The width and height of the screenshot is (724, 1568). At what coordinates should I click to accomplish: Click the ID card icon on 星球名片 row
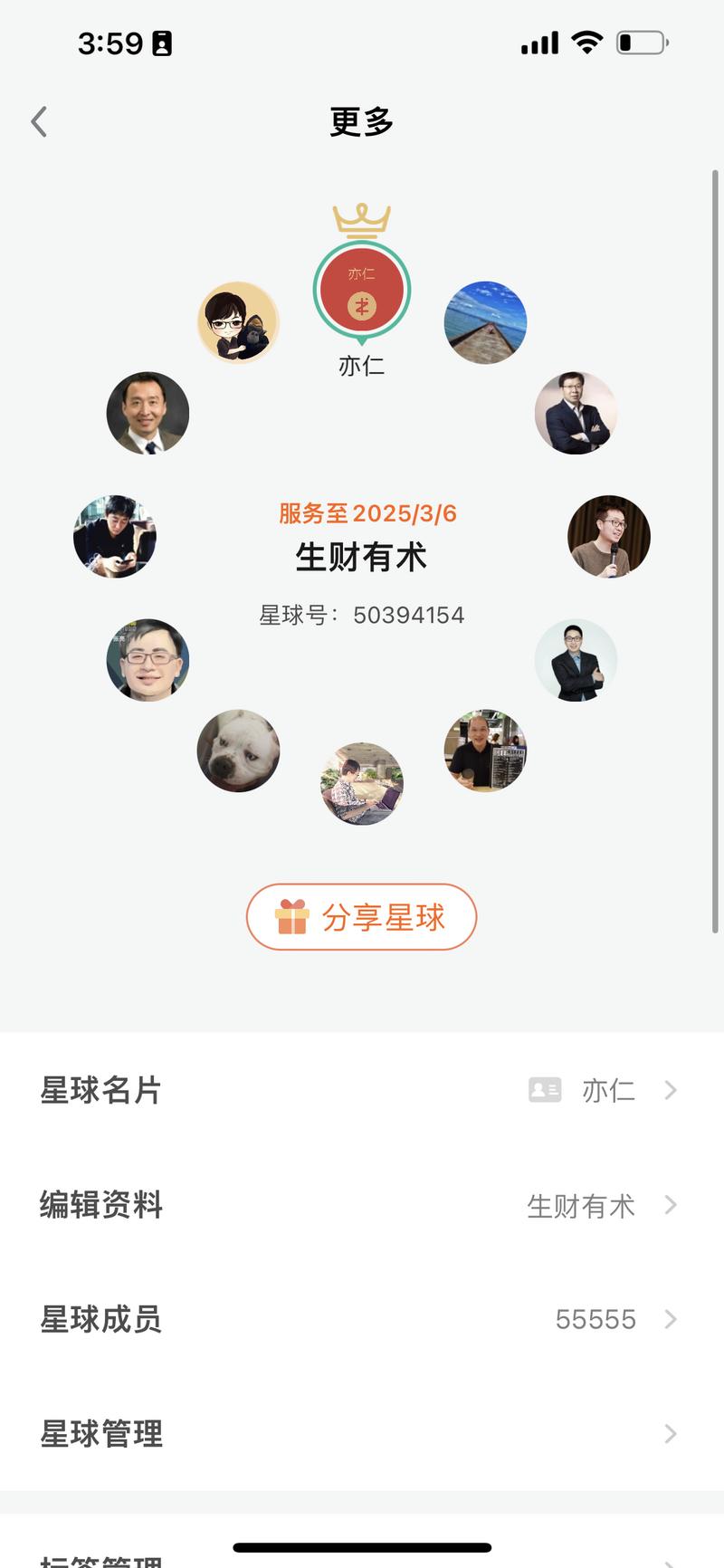coord(542,1090)
